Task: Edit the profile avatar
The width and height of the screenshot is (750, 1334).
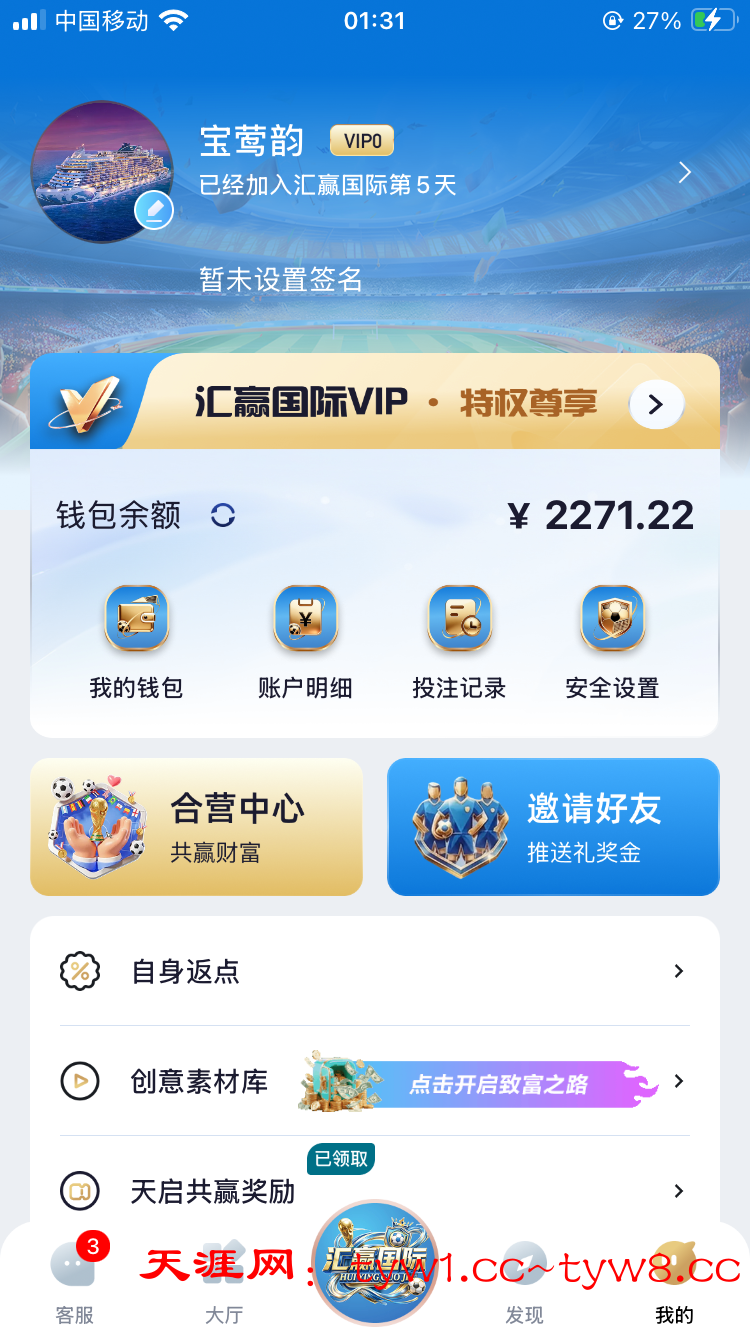Action: click(154, 211)
